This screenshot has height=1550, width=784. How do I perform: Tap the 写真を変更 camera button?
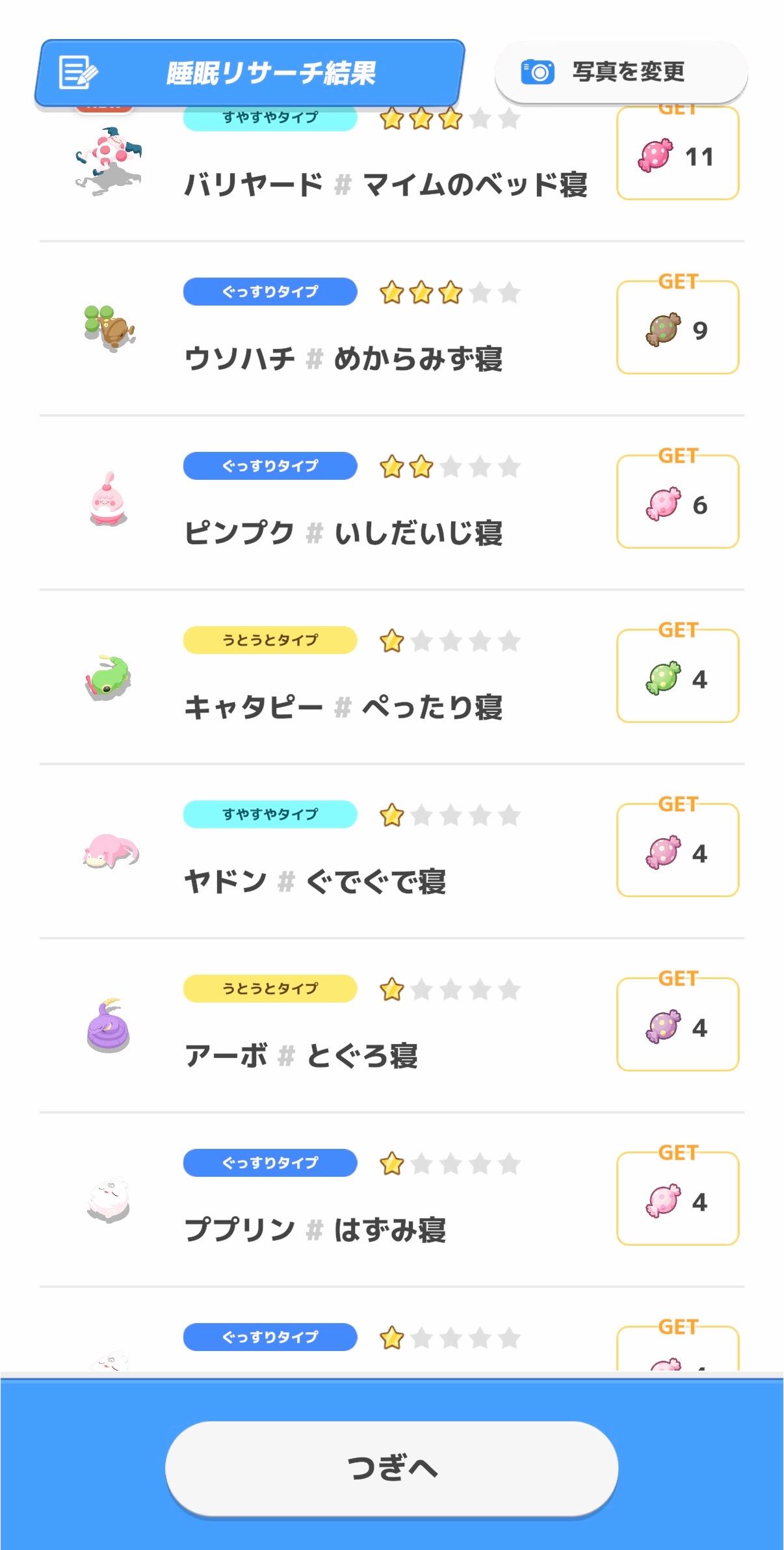pos(620,72)
